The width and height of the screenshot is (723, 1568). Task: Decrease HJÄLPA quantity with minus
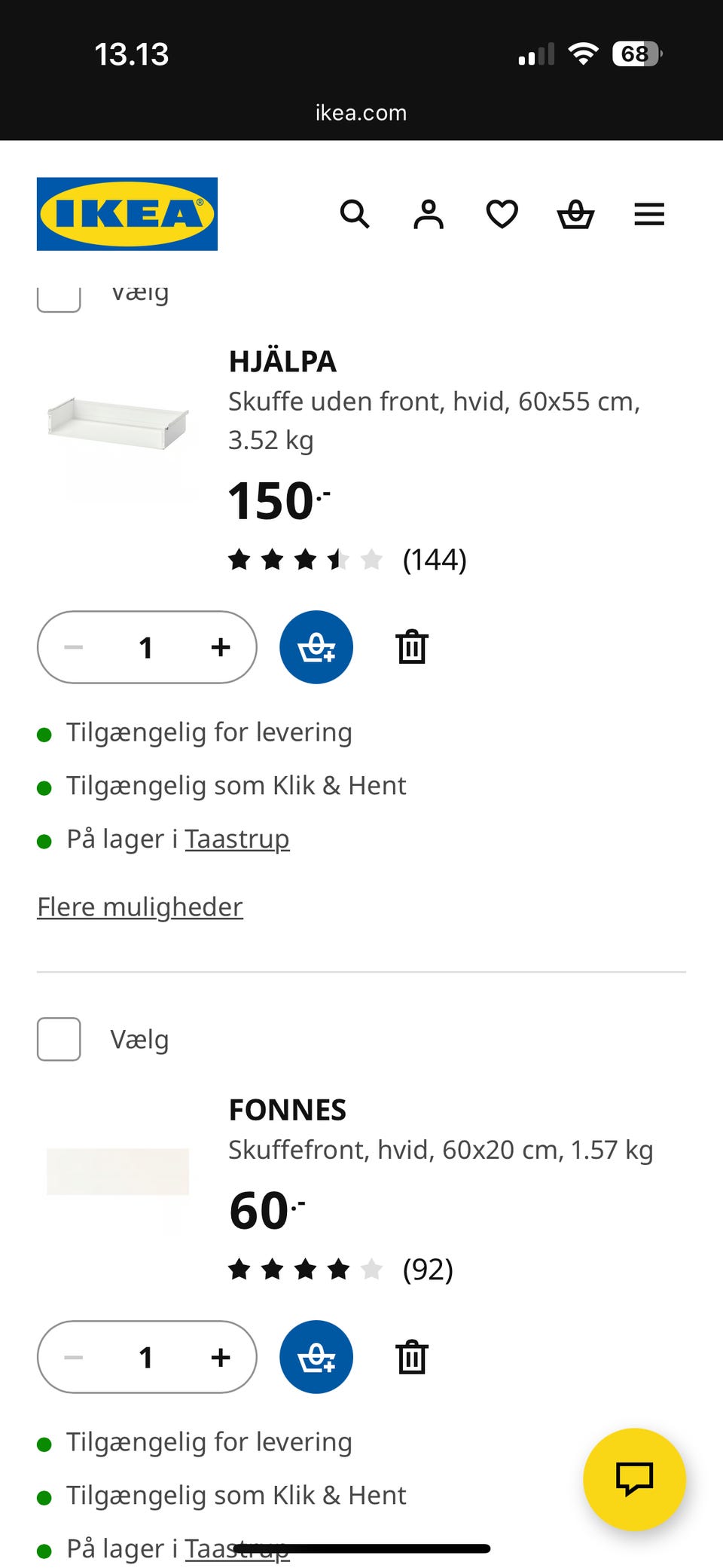pos(74,647)
